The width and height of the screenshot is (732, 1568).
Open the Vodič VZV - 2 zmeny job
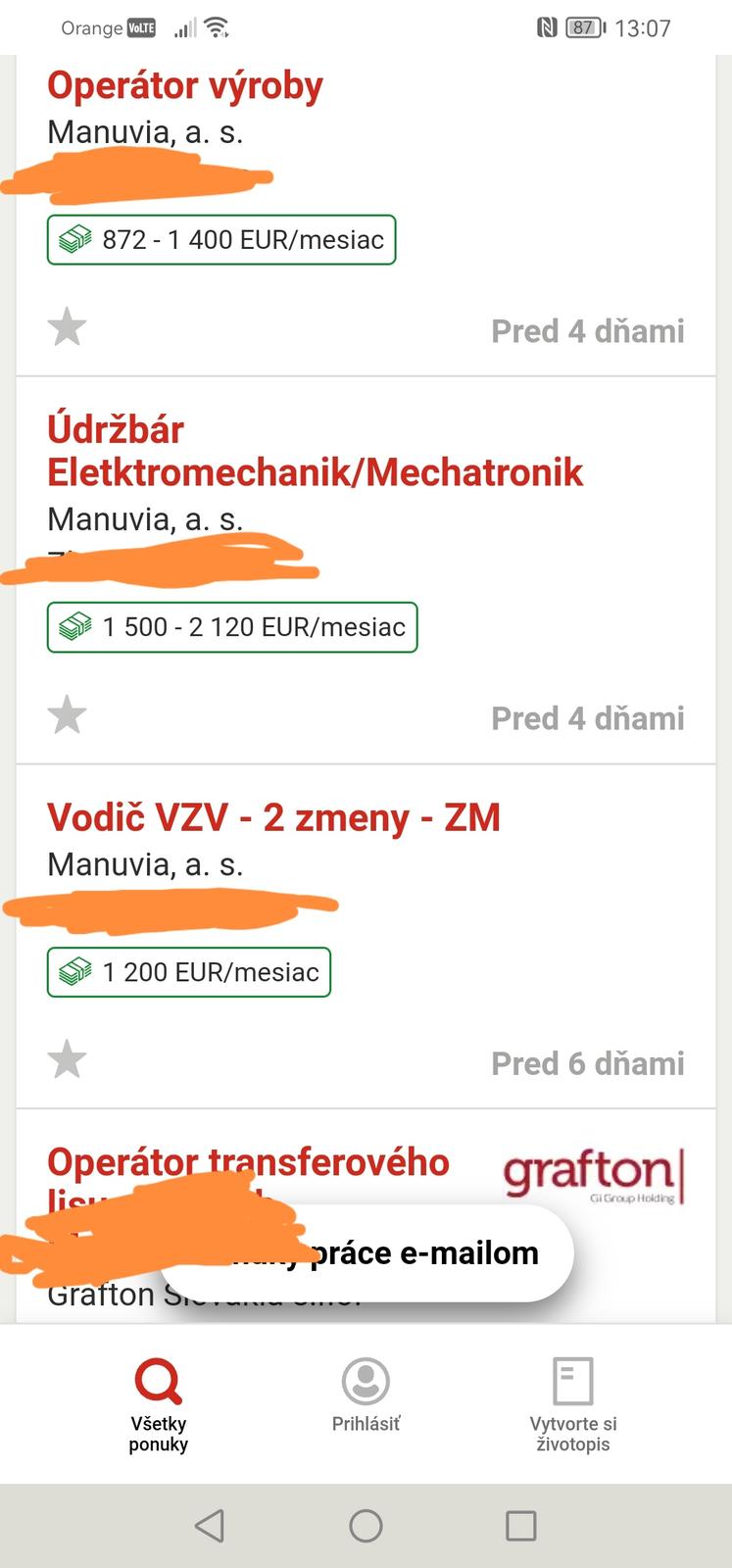point(273,817)
